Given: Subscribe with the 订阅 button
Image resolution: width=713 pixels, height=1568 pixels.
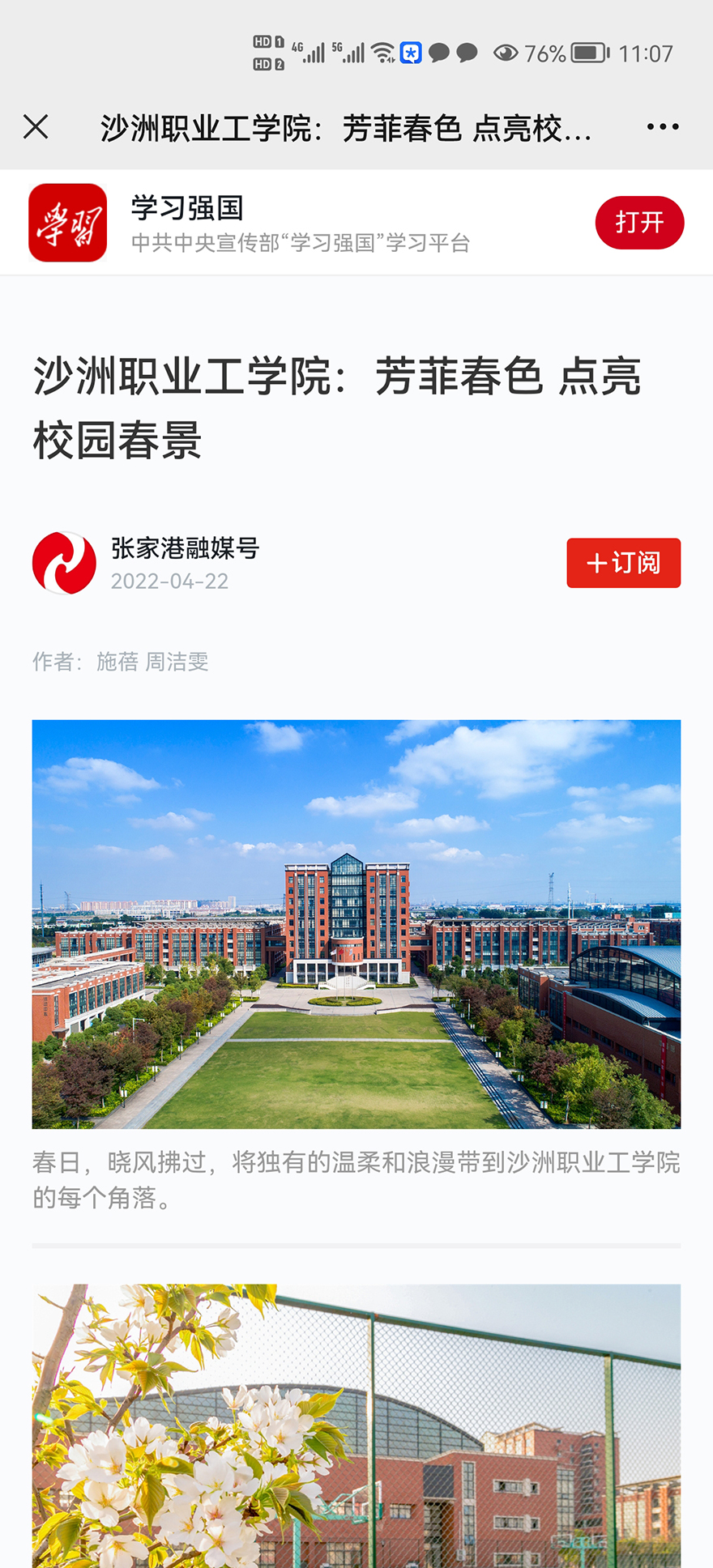Looking at the screenshot, I should coord(623,563).
